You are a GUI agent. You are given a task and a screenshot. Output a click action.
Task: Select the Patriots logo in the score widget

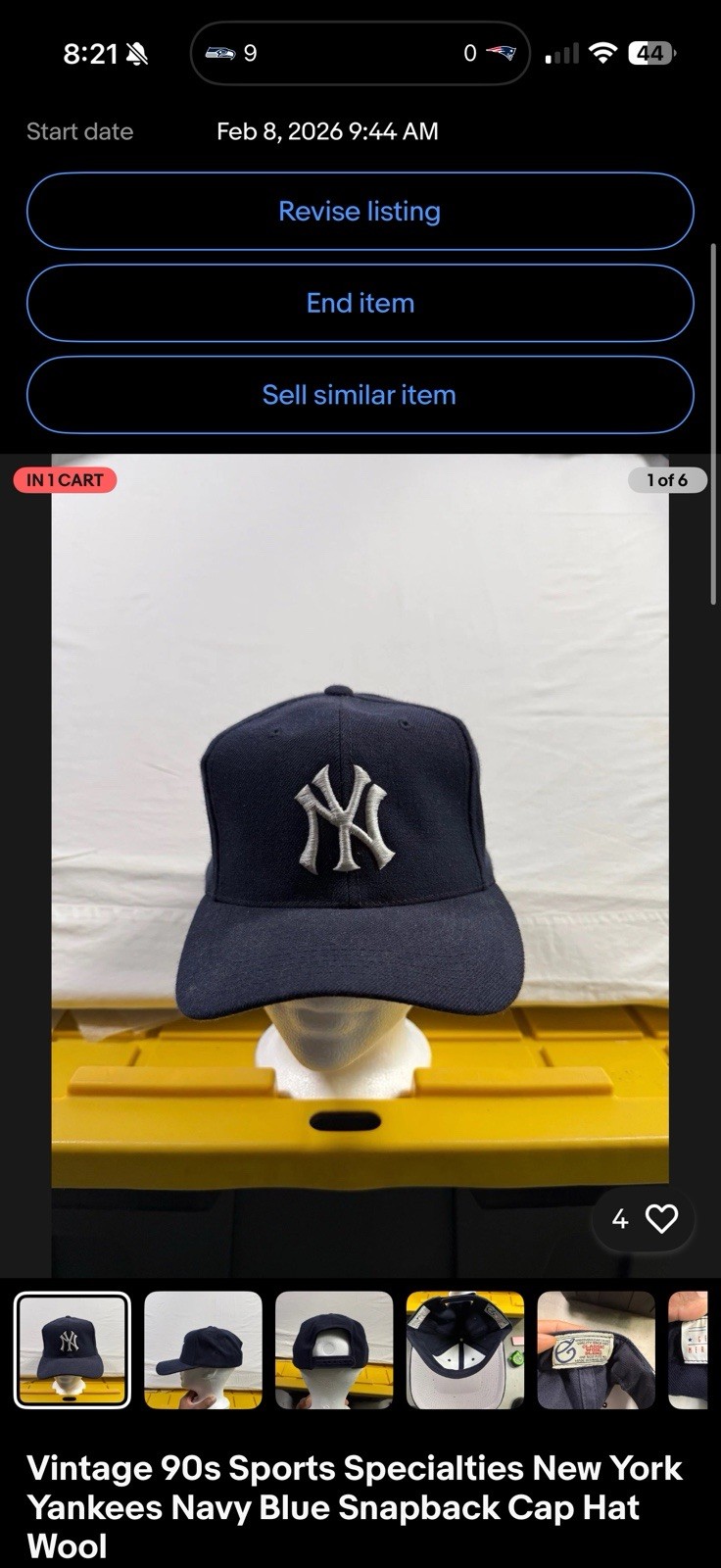pyautogui.click(x=502, y=53)
